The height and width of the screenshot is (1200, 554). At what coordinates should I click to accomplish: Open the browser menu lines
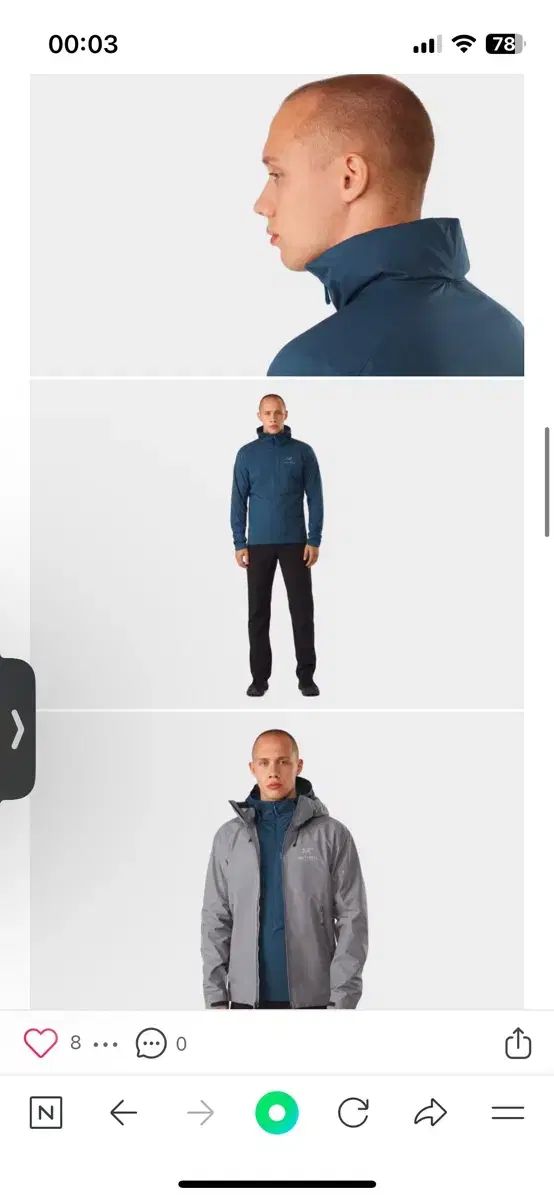(x=508, y=1113)
